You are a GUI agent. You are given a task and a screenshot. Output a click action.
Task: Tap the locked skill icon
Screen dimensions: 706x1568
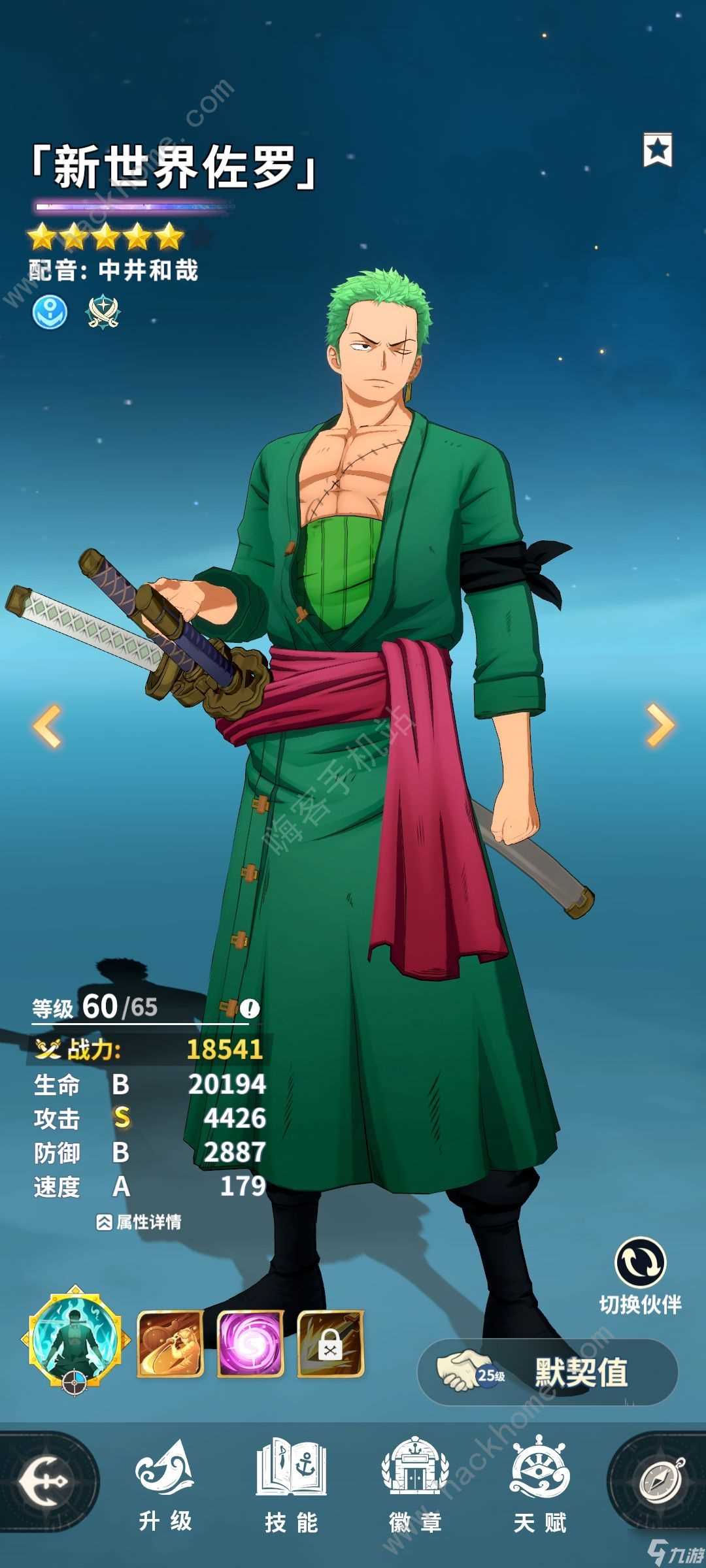[330, 1343]
